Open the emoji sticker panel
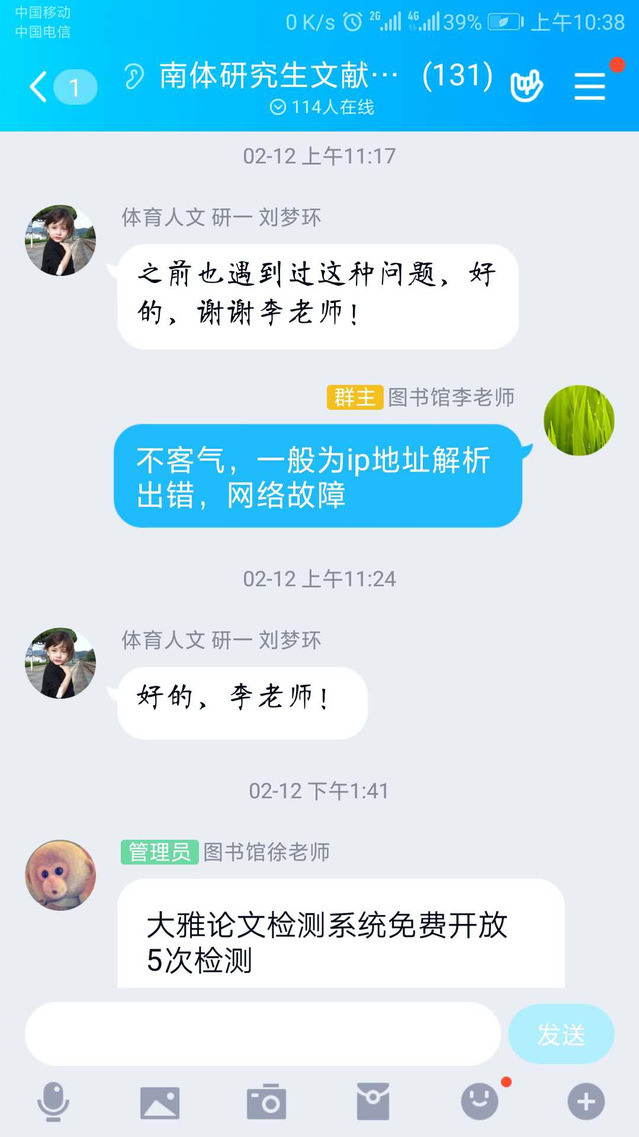The image size is (639, 1137). pyautogui.click(x=480, y=1102)
